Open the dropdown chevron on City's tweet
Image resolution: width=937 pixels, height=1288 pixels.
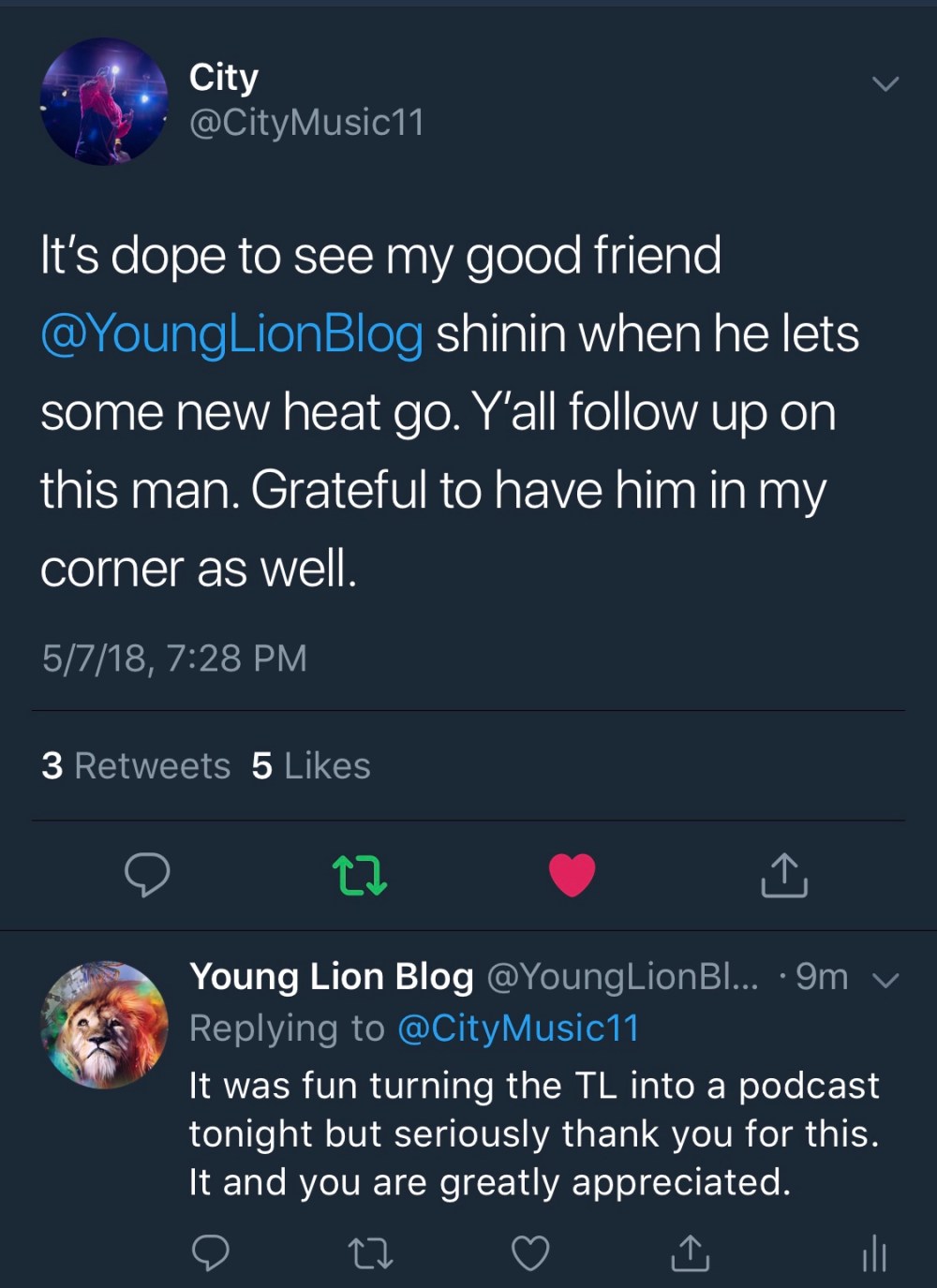pyautogui.click(x=885, y=84)
